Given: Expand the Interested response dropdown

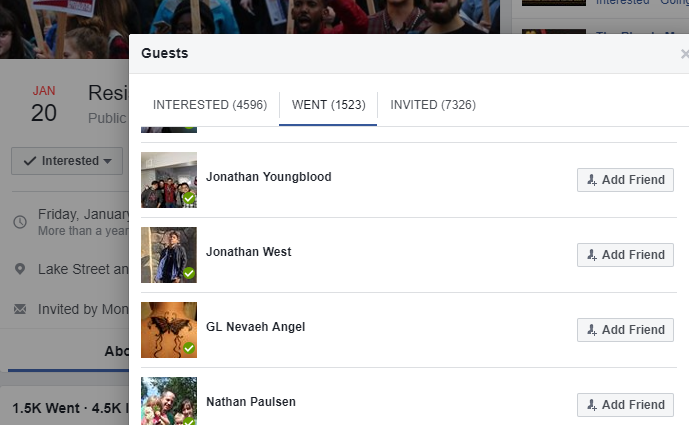Looking at the screenshot, I should [67, 161].
